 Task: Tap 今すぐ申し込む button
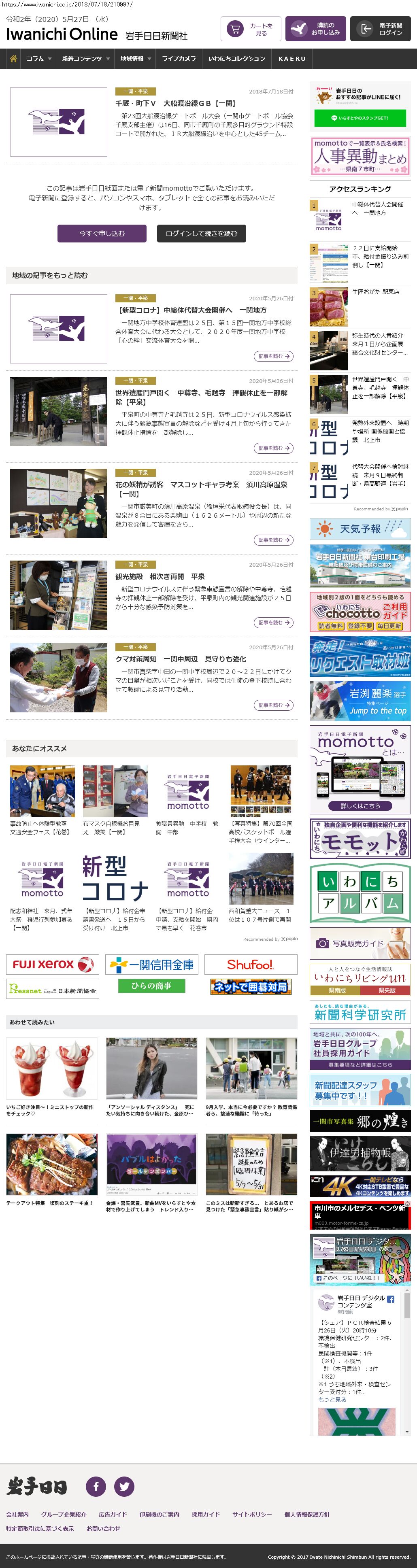tap(102, 233)
